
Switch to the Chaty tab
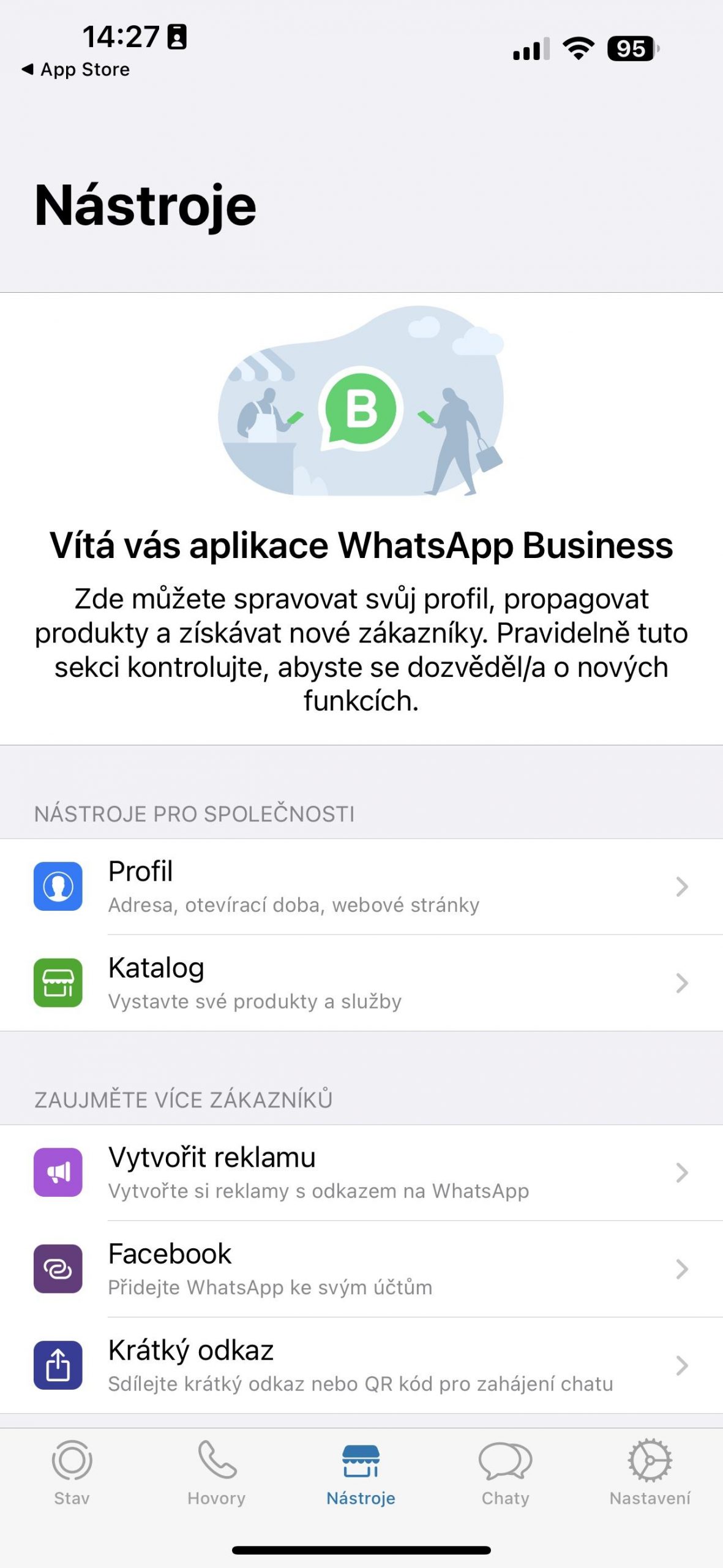click(505, 1472)
